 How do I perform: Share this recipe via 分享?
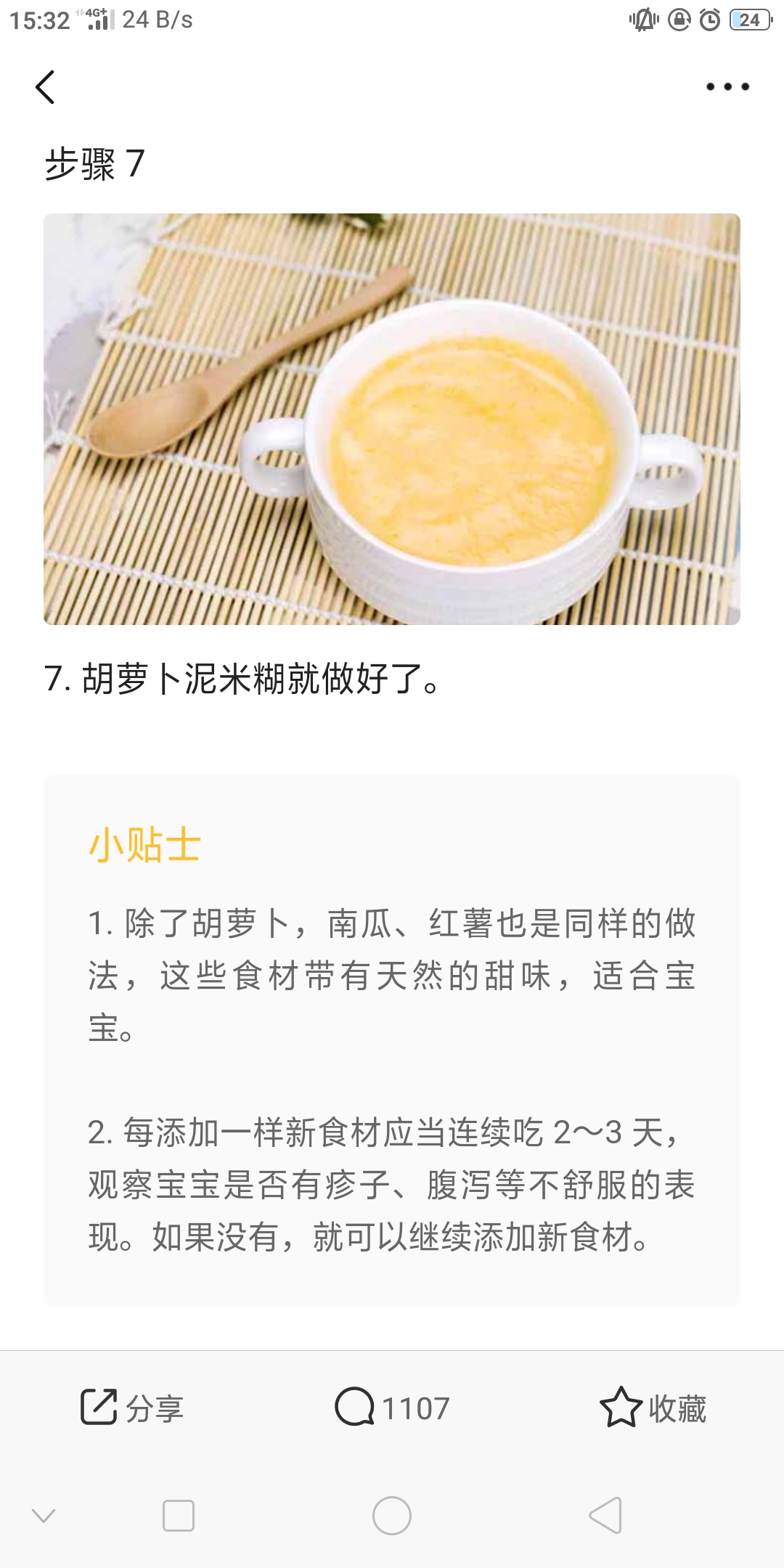(131, 1408)
